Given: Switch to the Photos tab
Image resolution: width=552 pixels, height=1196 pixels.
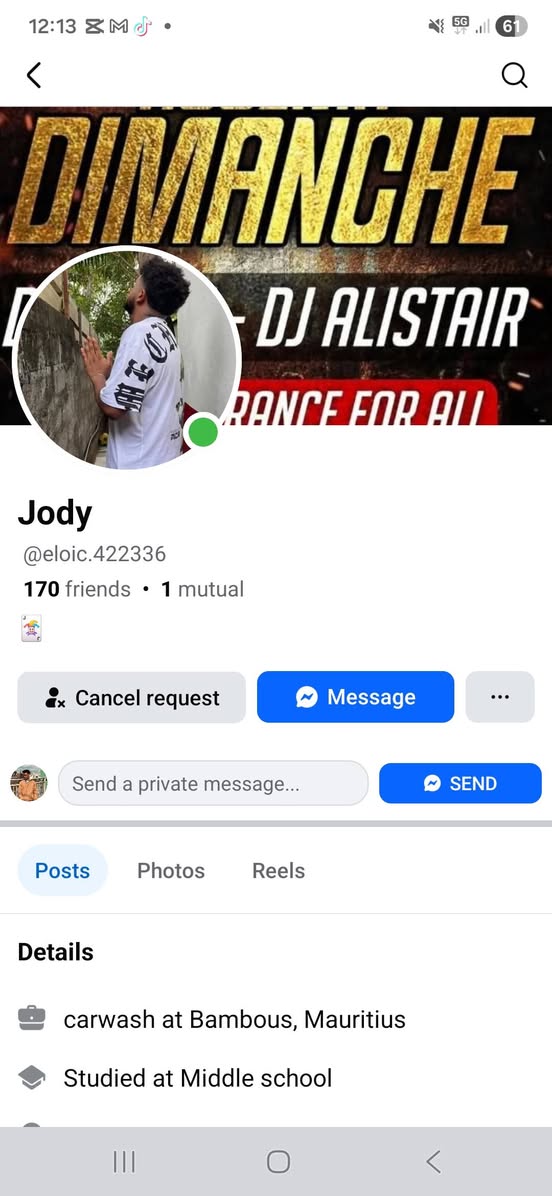Looking at the screenshot, I should (171, 870).
